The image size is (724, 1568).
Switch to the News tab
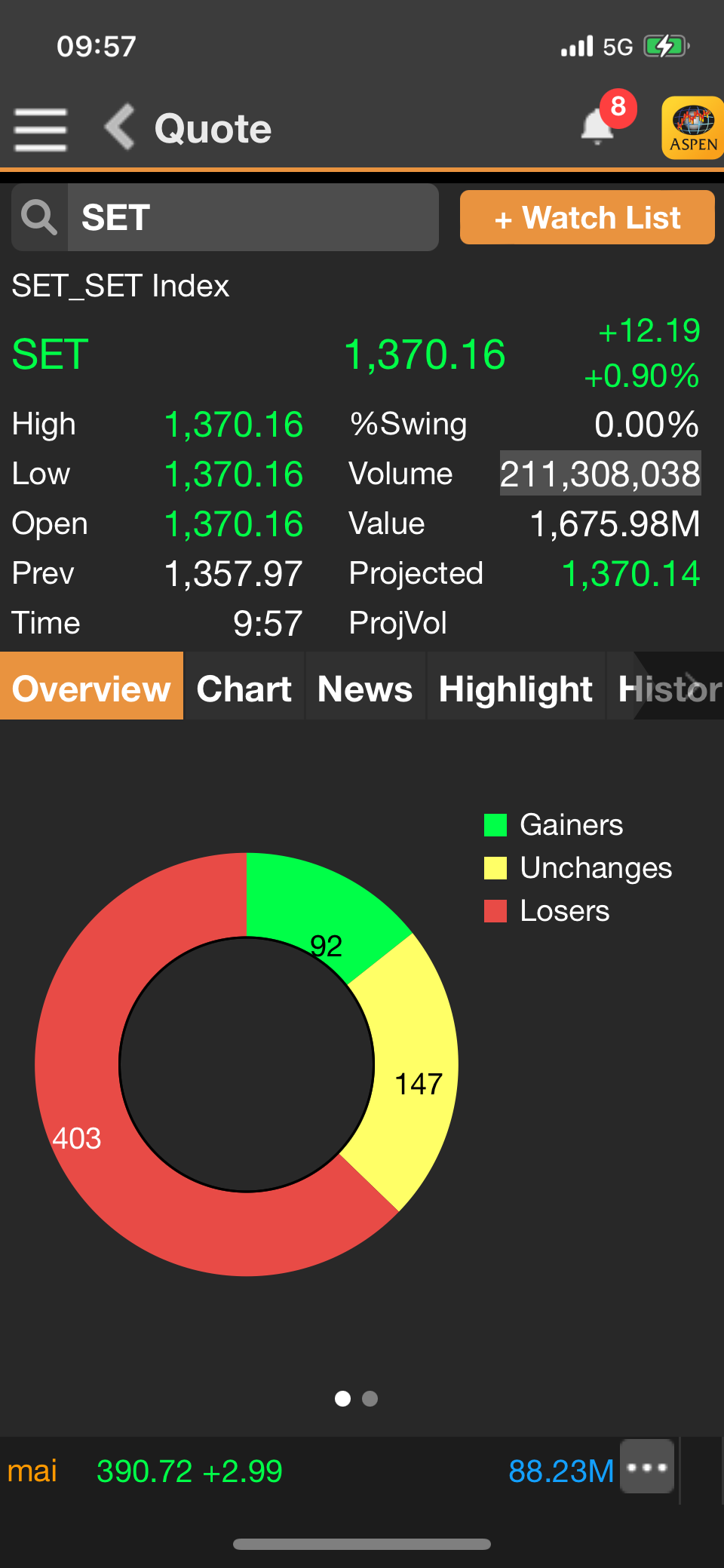(x=365, y=688)
